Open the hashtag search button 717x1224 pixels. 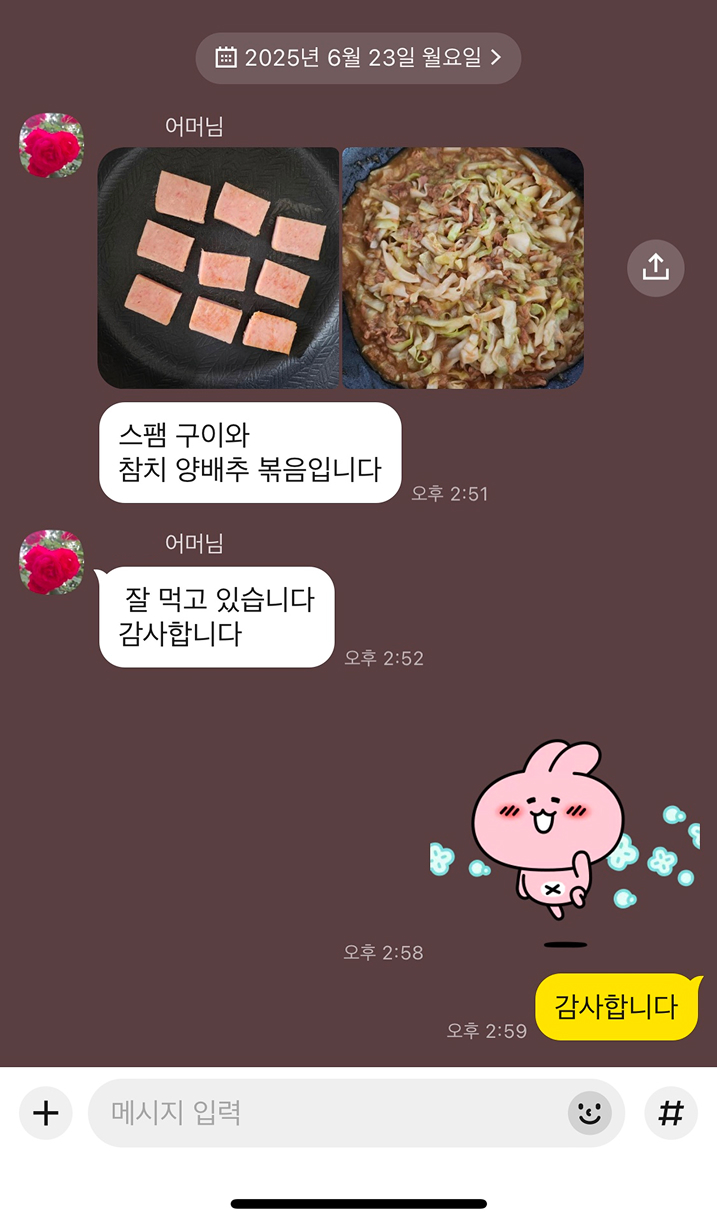point(670,1113)
